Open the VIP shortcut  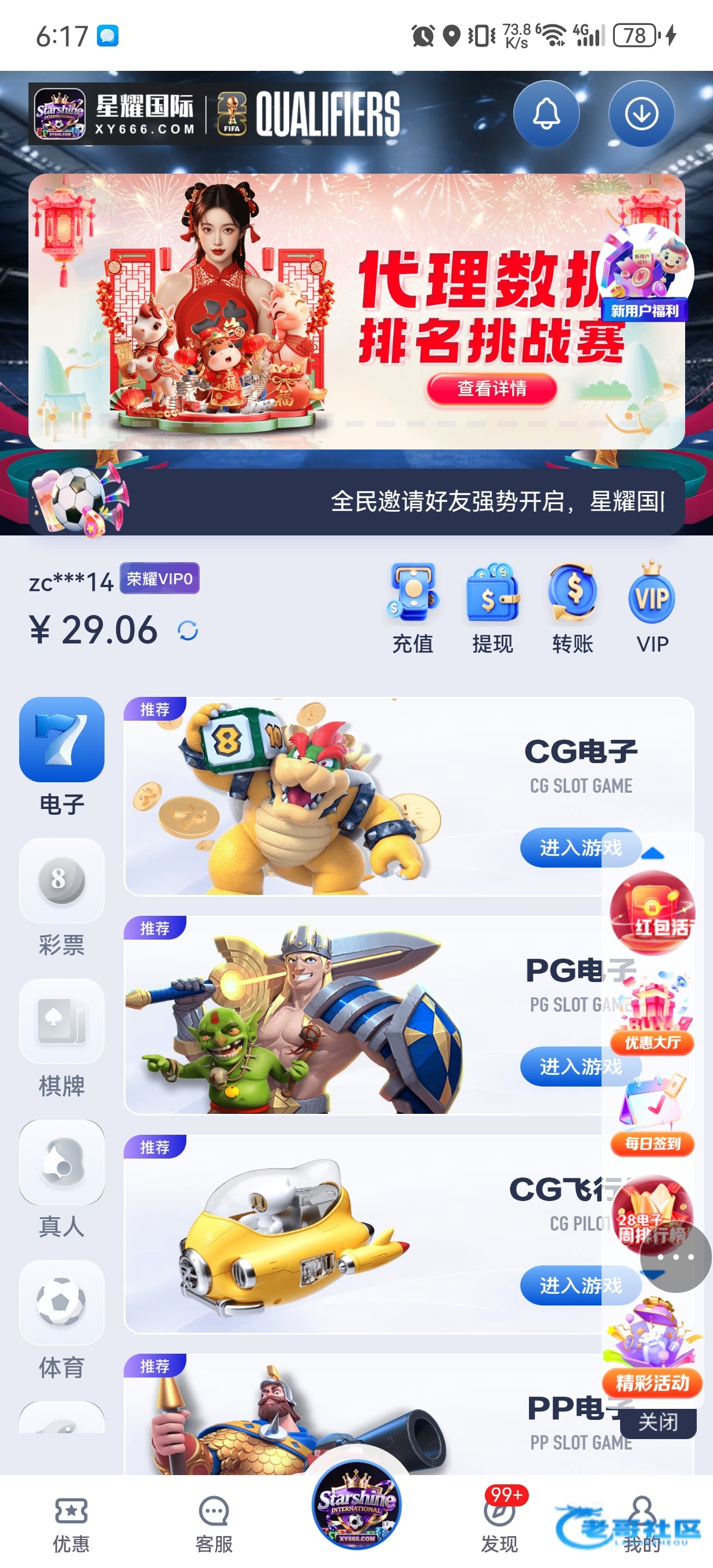point(651,607)
